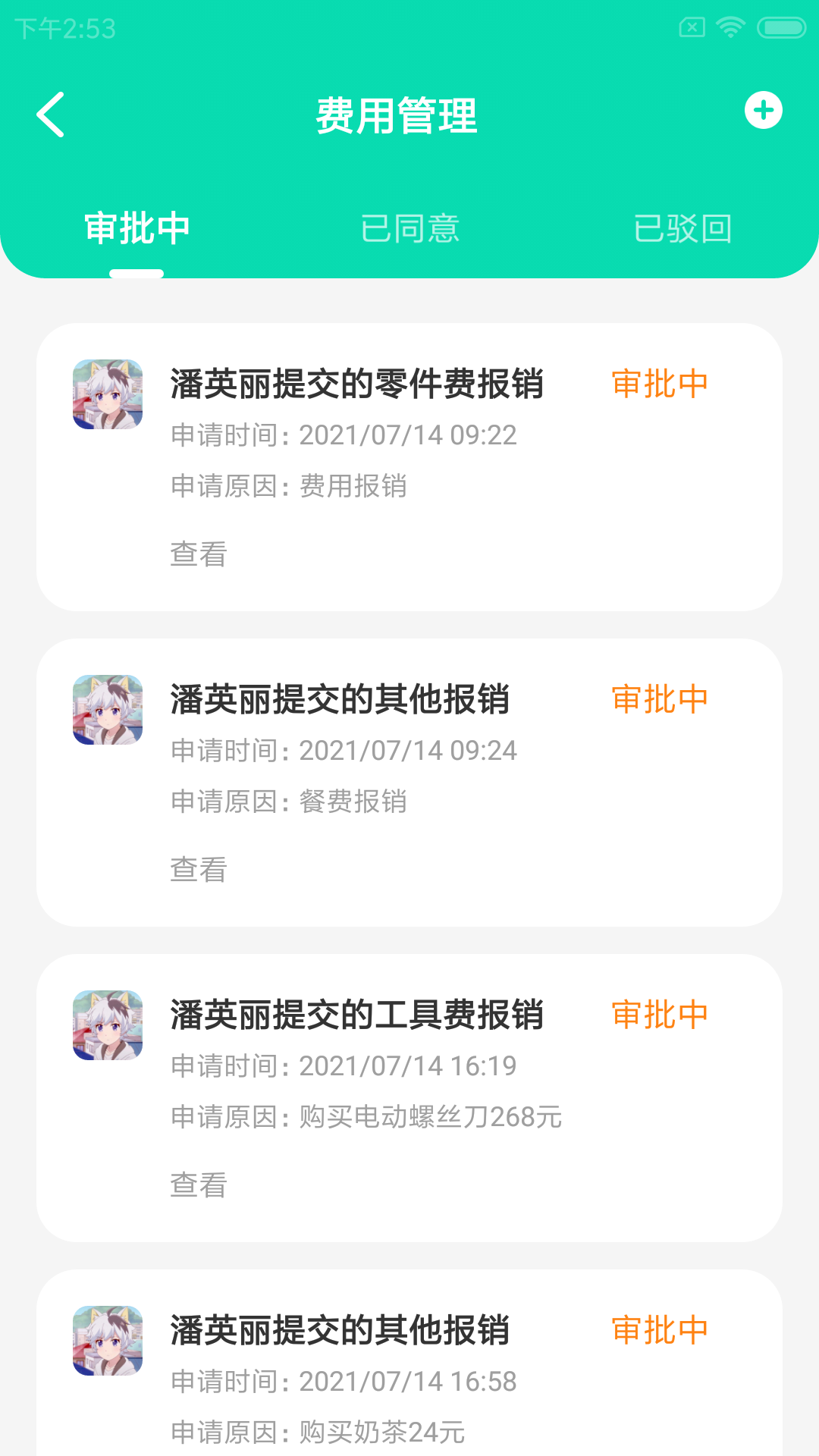
Task: Switch to the 已同意 tab
Action: (x=410, y=229)
